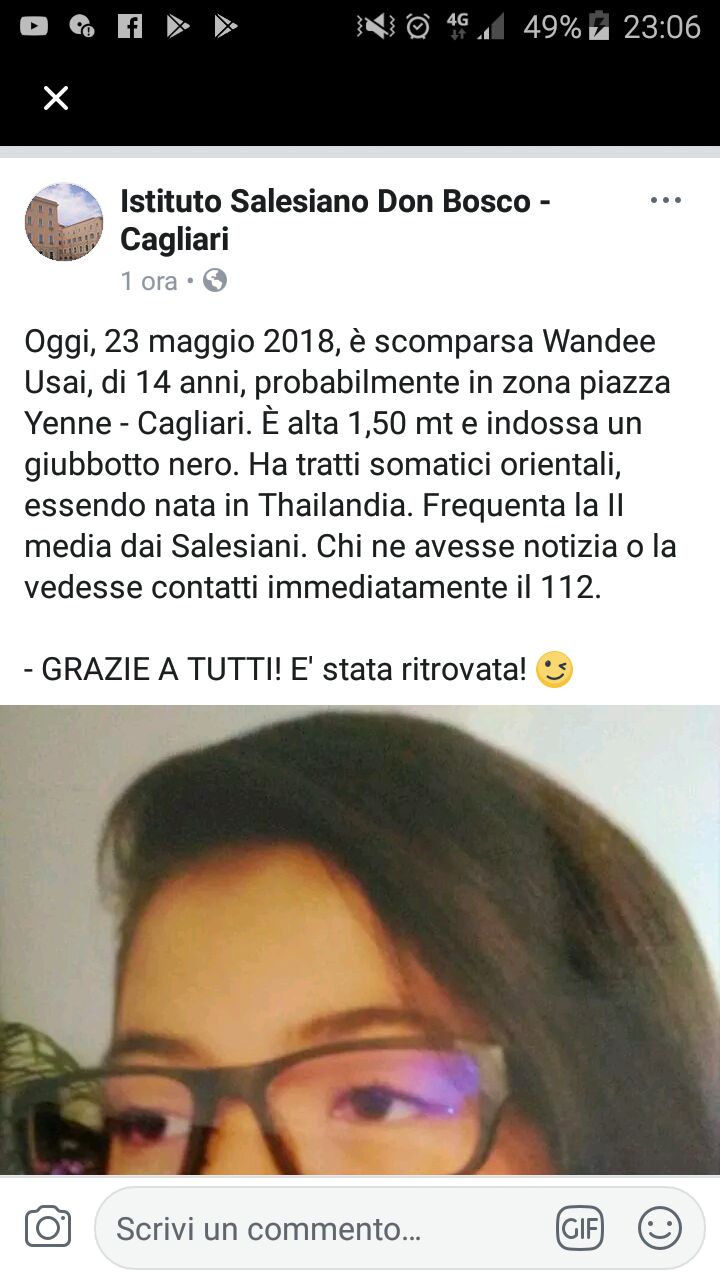Image resolution: width=720 pixels, height=1280 pixels.
Task: Tap the camera icon to attach a photo
Action: click(48, 1227)
